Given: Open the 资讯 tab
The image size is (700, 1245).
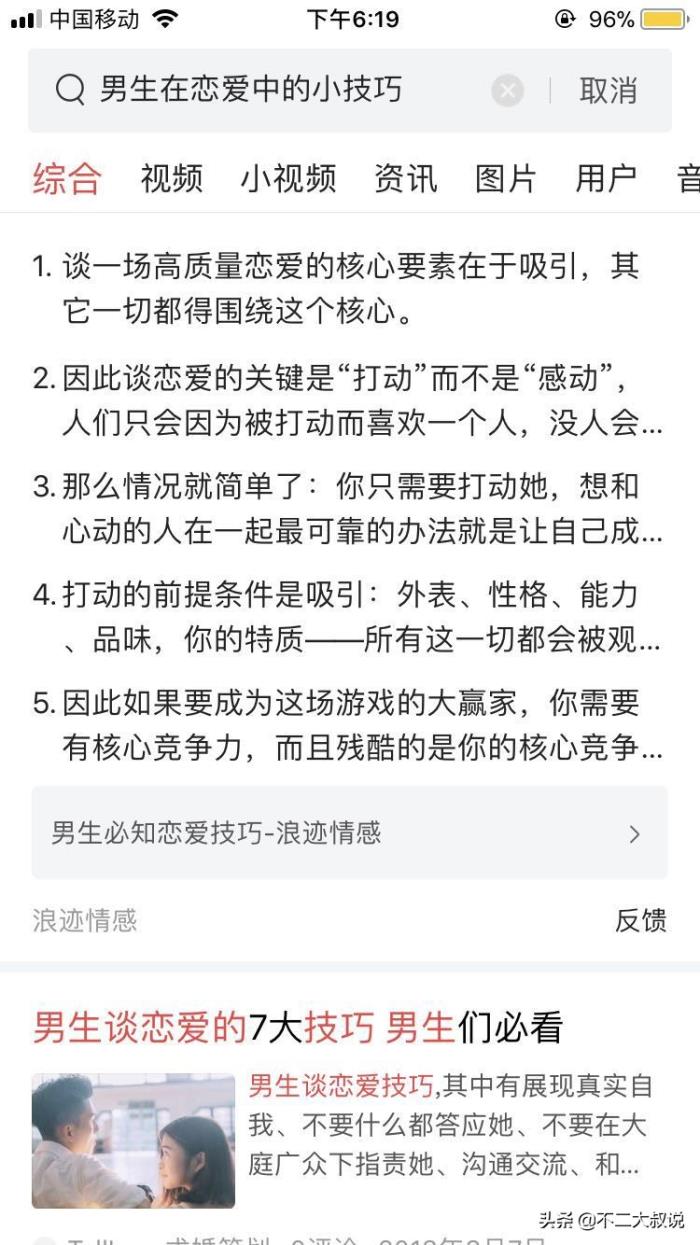Looking at the screenshot, I should (405, 179).
